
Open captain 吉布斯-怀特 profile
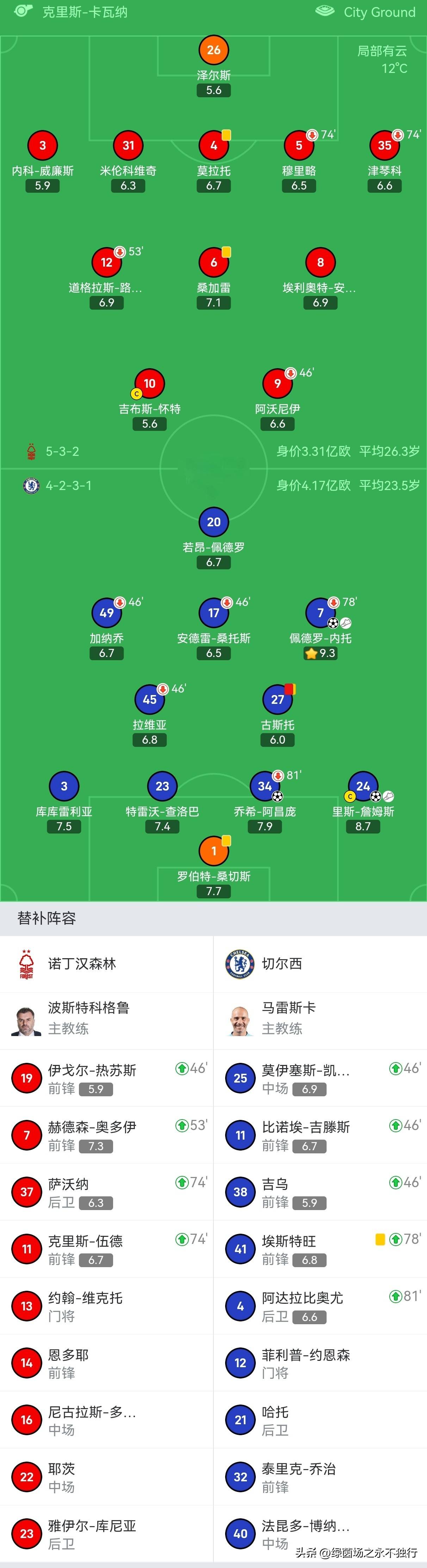click(149, 384)
